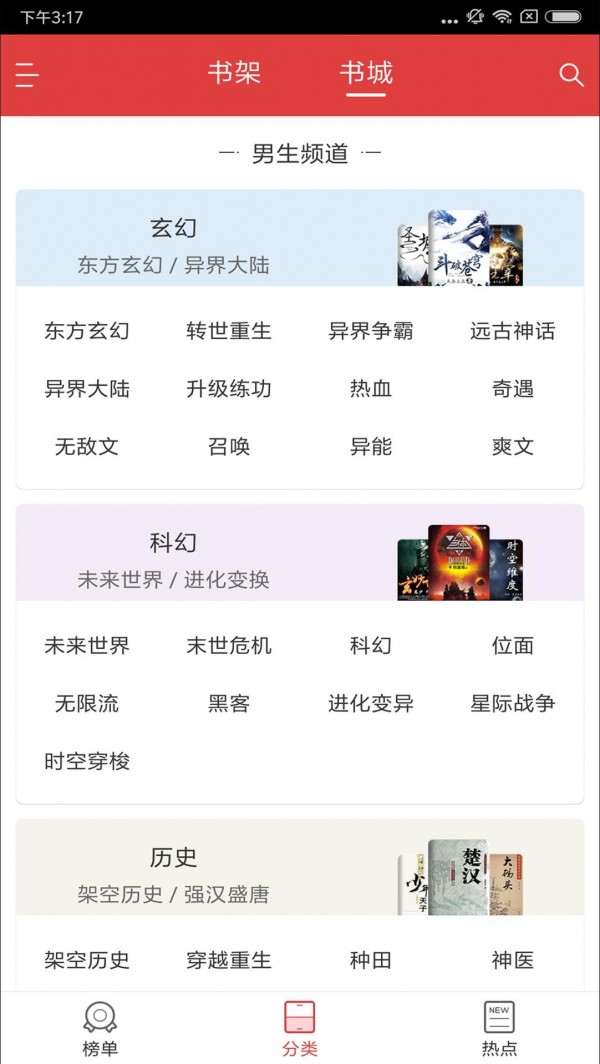Open the 末世危机 subcategory
Image resolution: width=600 pixels, height=1064 pixels.
[229, 646]
